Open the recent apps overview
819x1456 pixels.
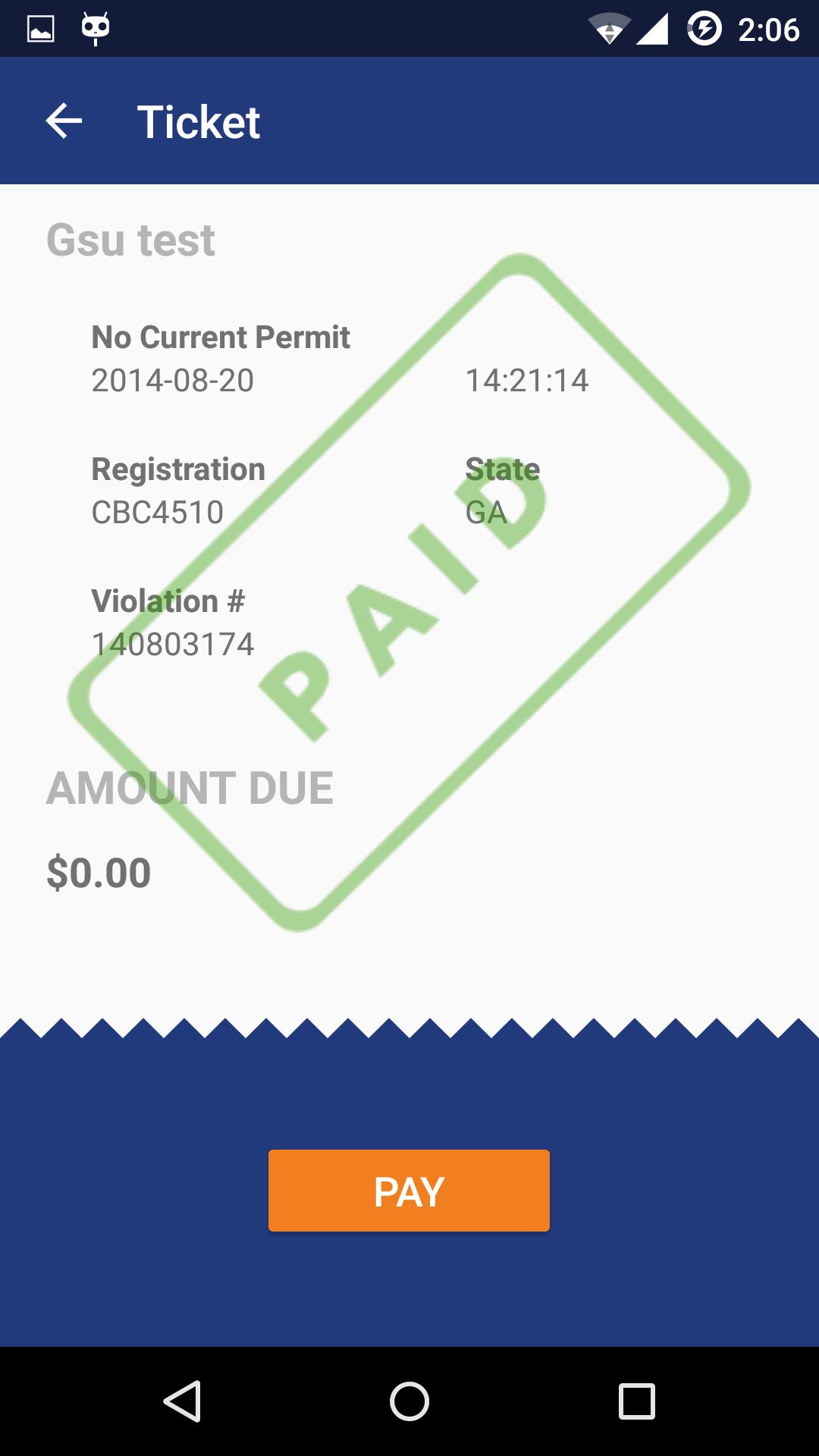pos(636,1401)
